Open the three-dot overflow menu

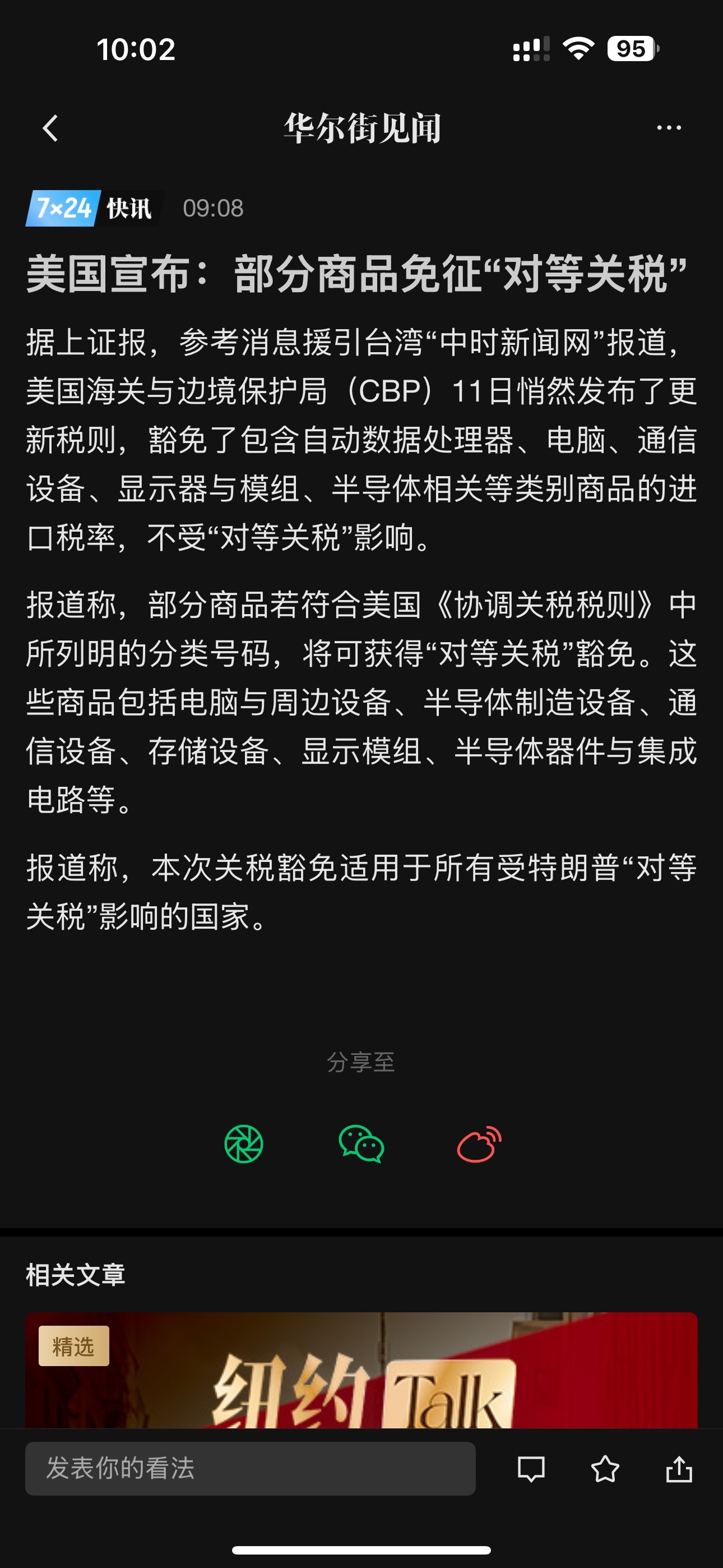click(x=669, y=128)
